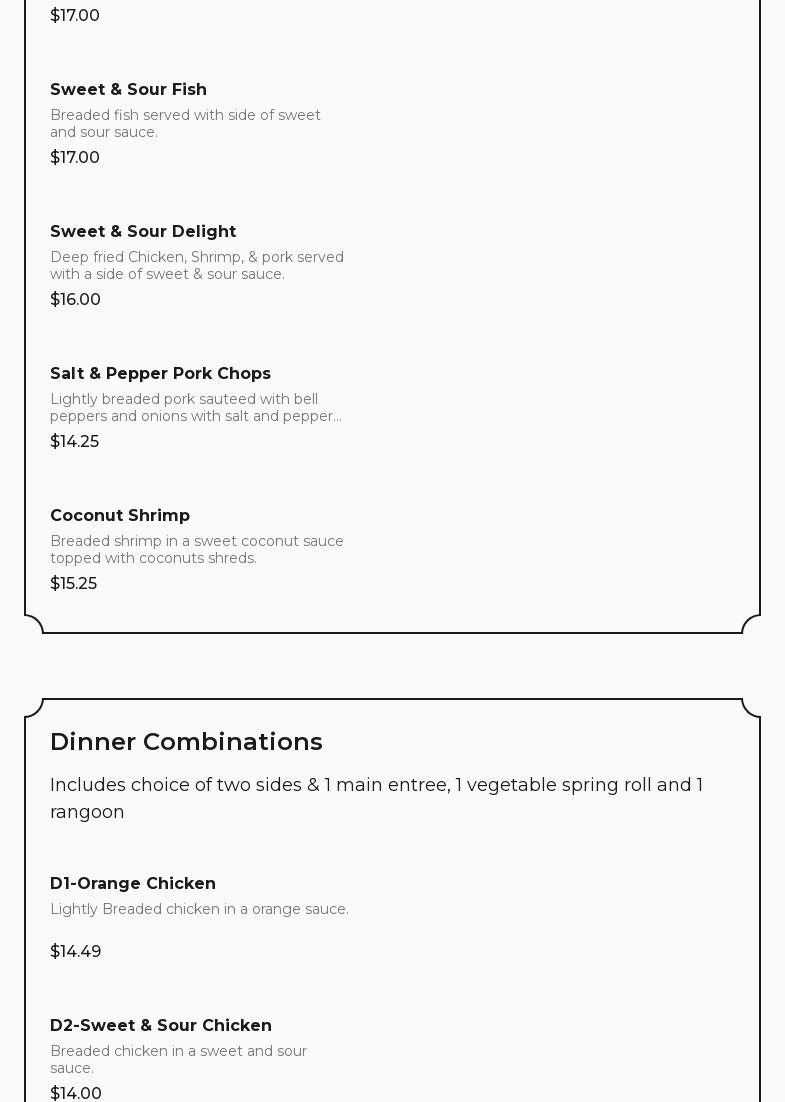Tap the D2-Sweet & Sour Chicken combination
The width and height of the screenshot is (785, 1102).
click(161, 1026)
